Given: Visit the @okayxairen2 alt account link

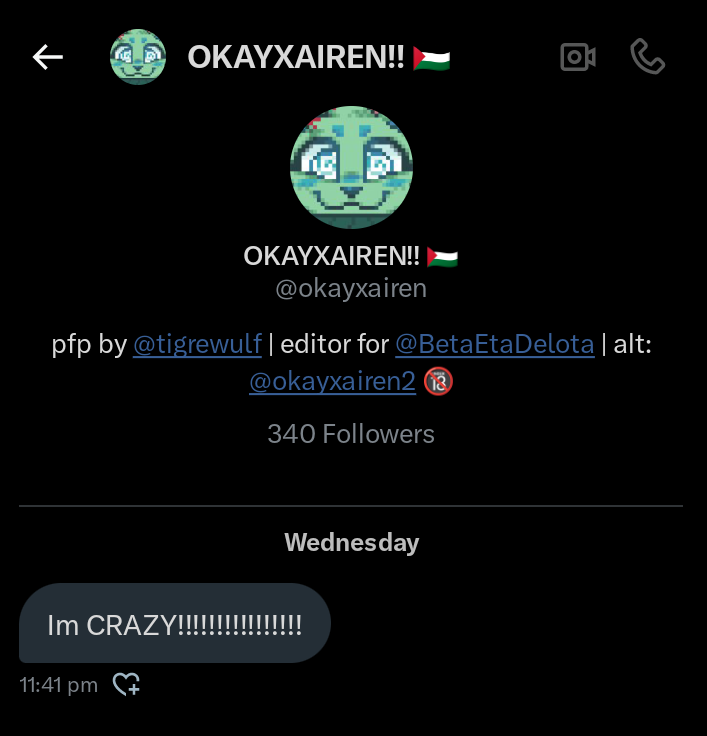Looking at the screenshot, I should point(332,382).
